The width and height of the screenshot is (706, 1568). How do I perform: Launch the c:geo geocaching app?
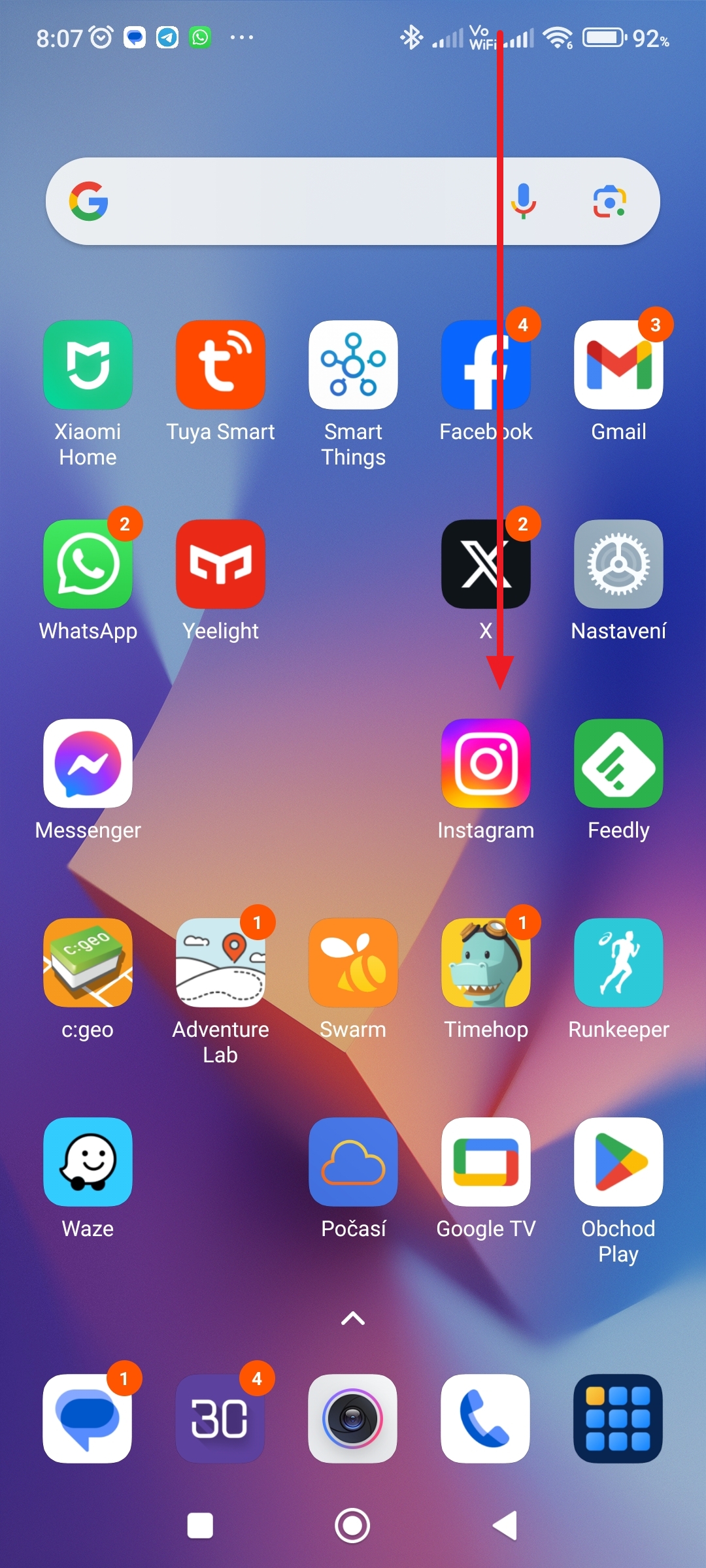pyautogui.click(x=88, y=962)
